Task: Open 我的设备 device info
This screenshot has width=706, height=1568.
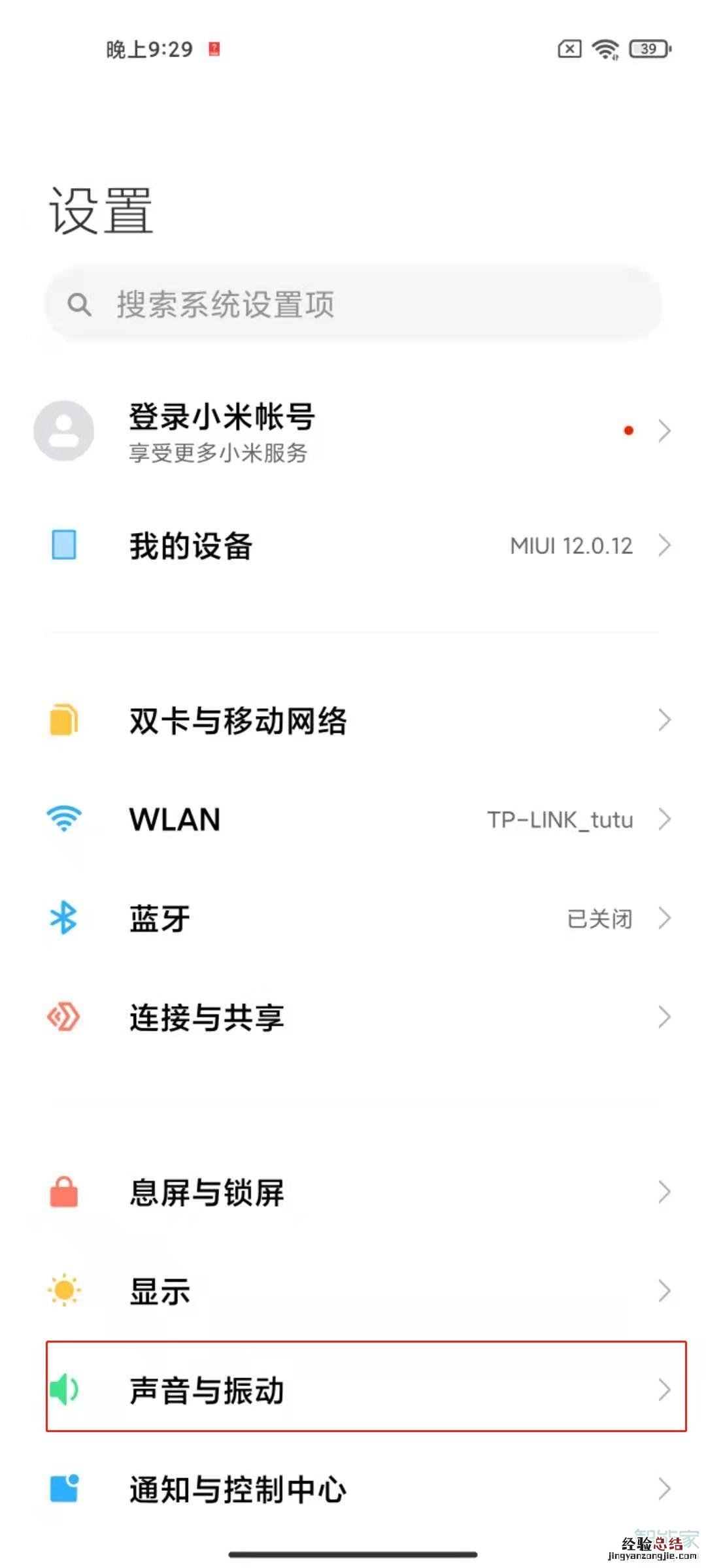Action: tap(353, 546)
